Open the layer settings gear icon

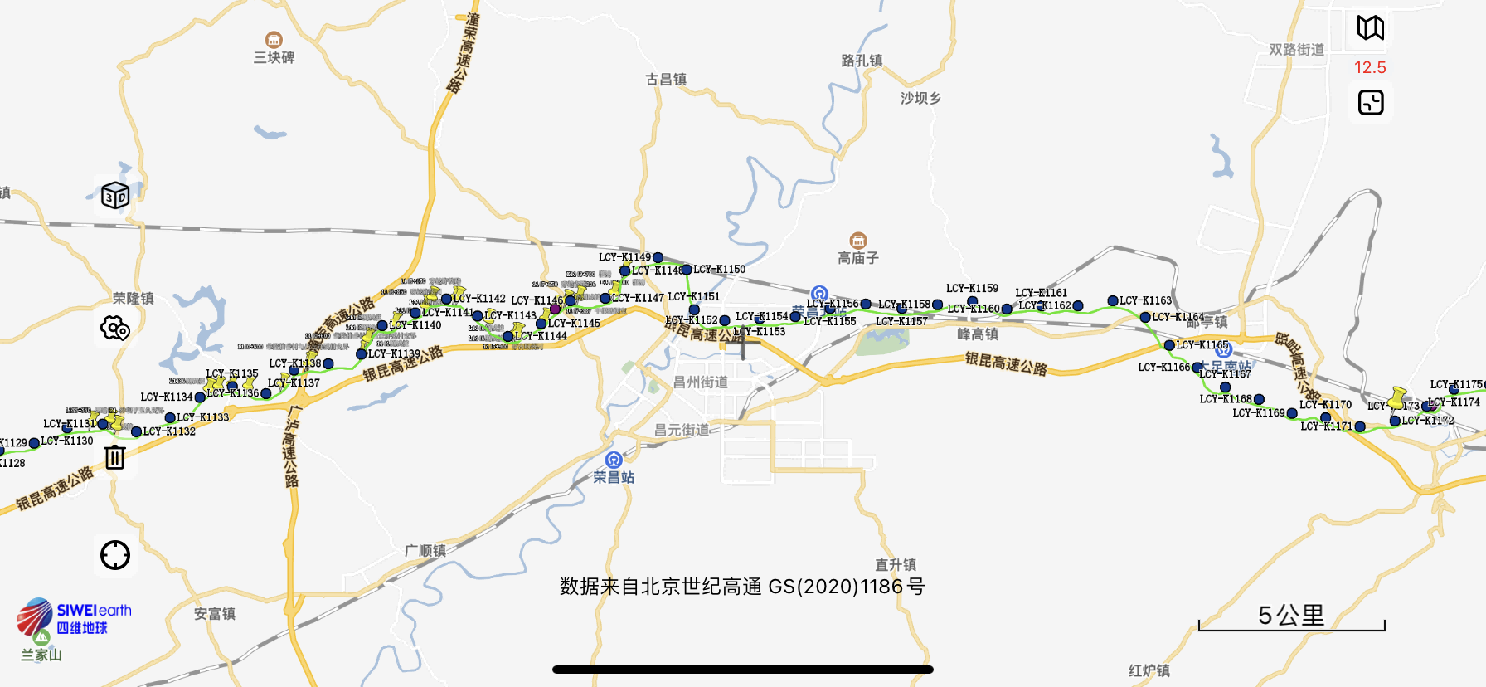tap(115, 327)
